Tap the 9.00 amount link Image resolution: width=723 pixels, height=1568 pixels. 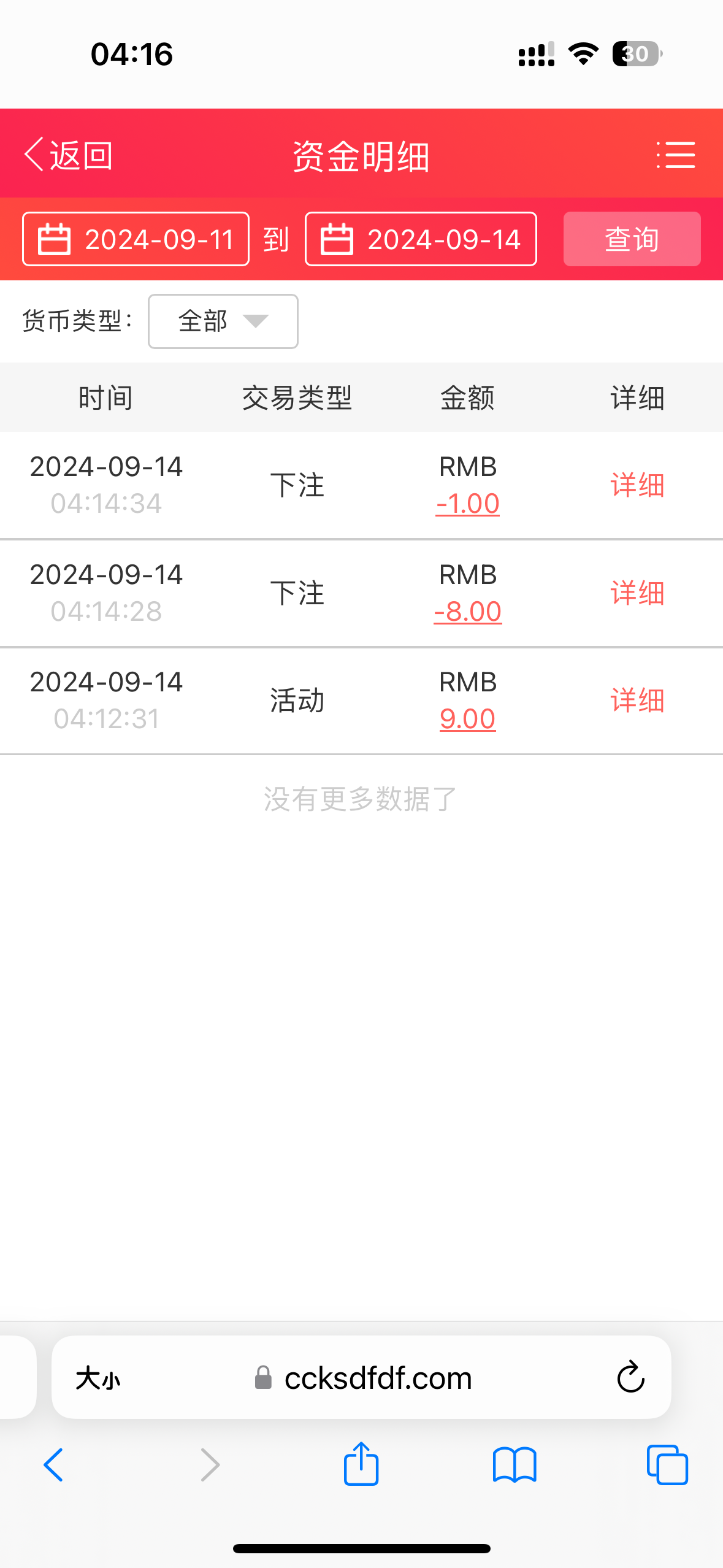[x=467, y=719]
